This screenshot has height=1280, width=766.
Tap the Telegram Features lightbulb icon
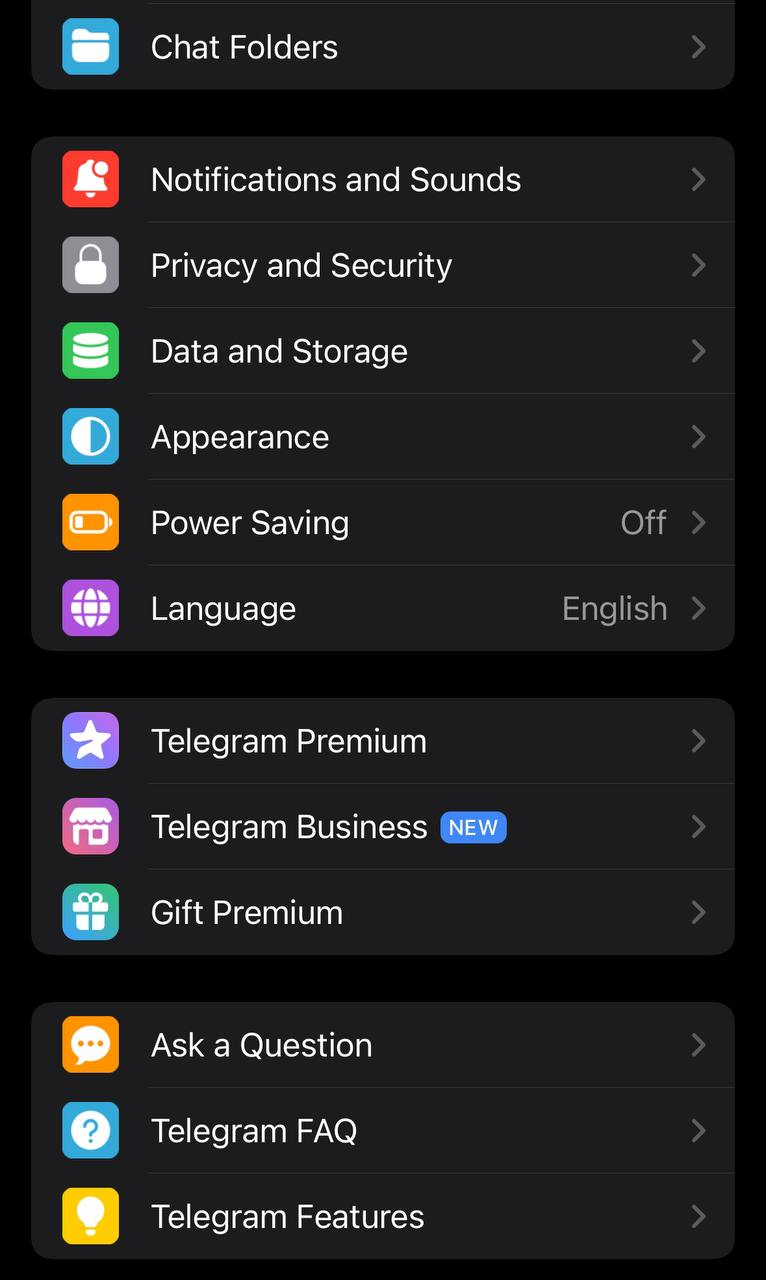[89, 1216]
